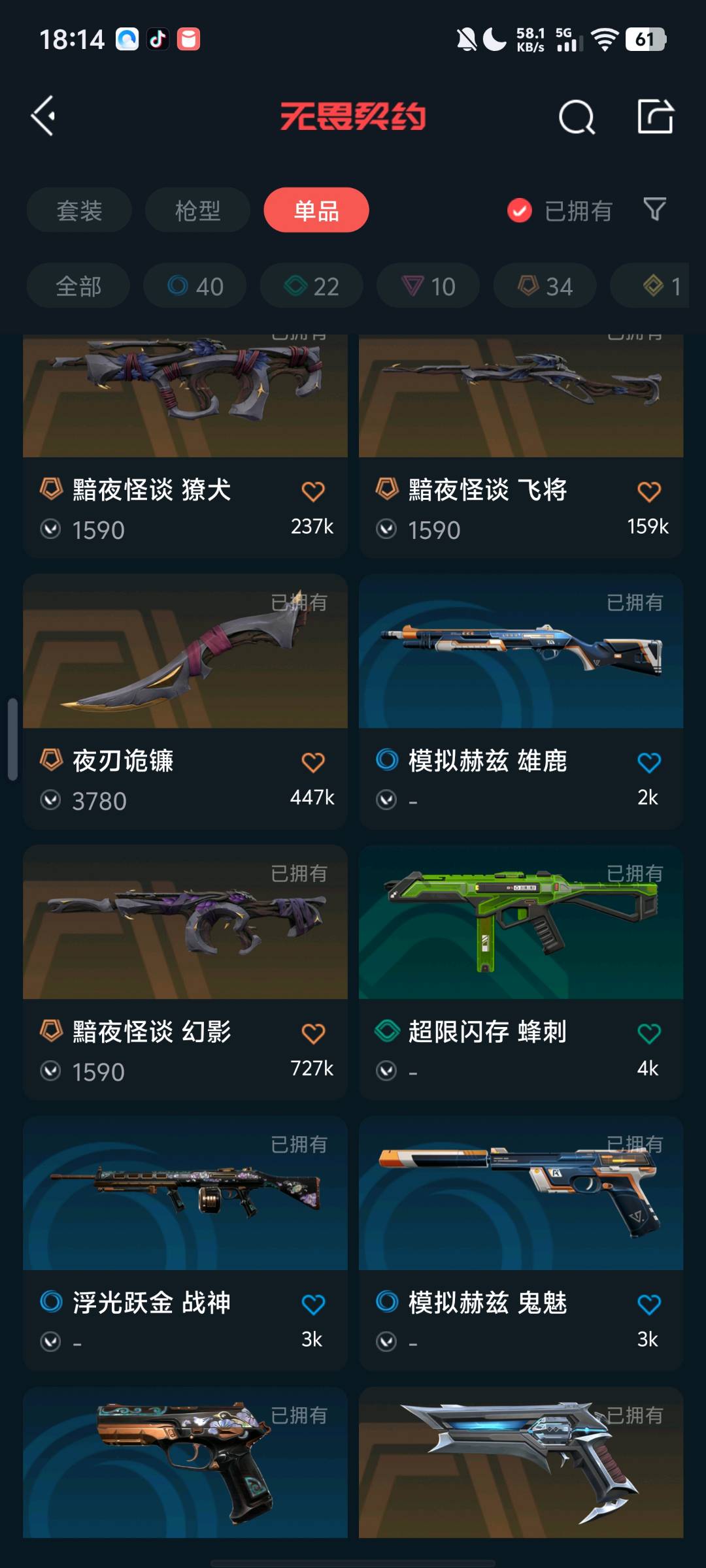Screen dimensions: 706x1568
Task: View the 浮光跃金 战神 skin card
Action: (185, 1243)
